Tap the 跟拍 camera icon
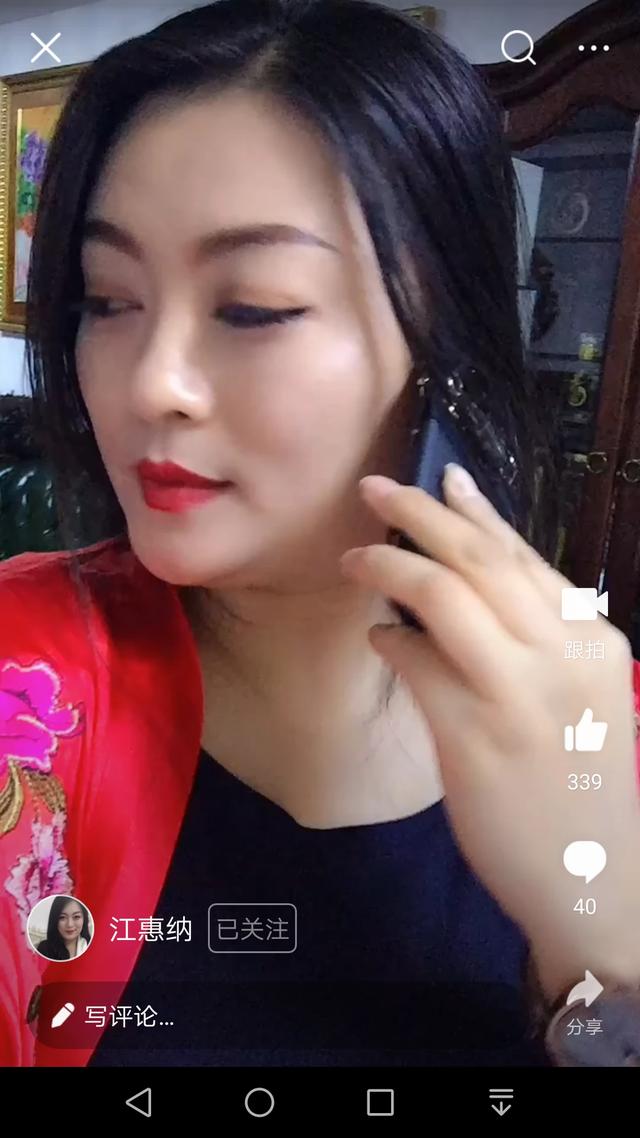Screen dimensions: 640x1138 (584, 605)
